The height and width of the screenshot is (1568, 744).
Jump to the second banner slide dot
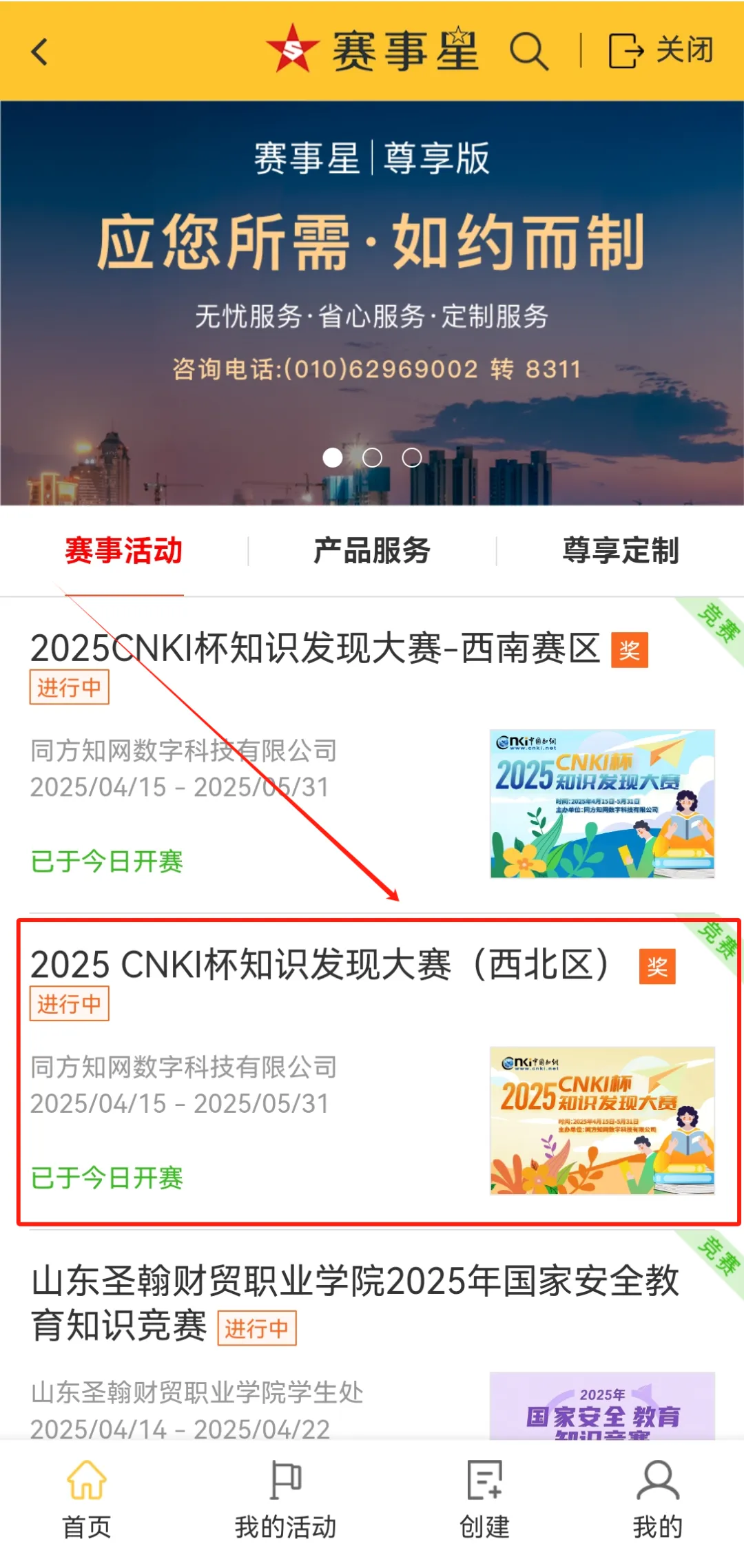[x=372, y=458]
